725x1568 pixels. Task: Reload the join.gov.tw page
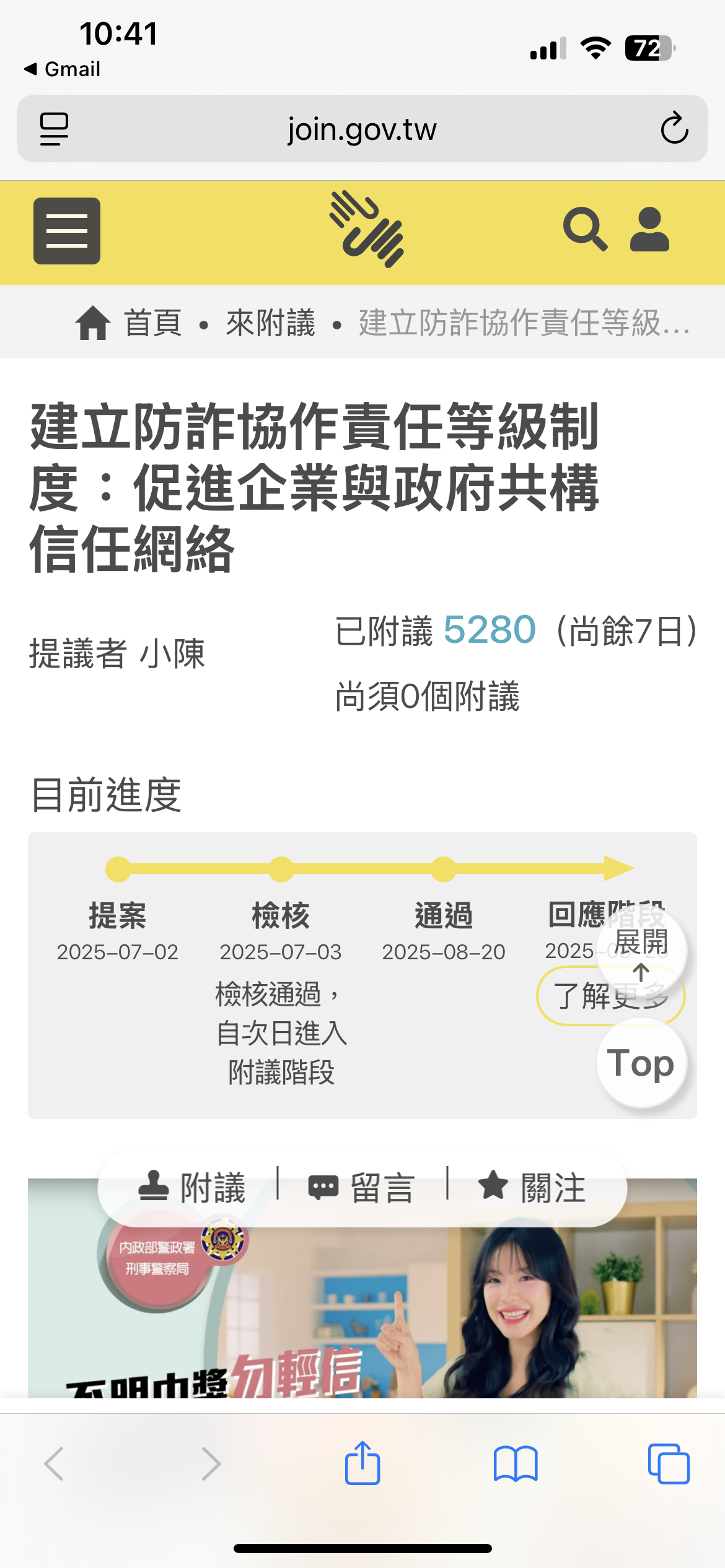[x=674, y=129]
